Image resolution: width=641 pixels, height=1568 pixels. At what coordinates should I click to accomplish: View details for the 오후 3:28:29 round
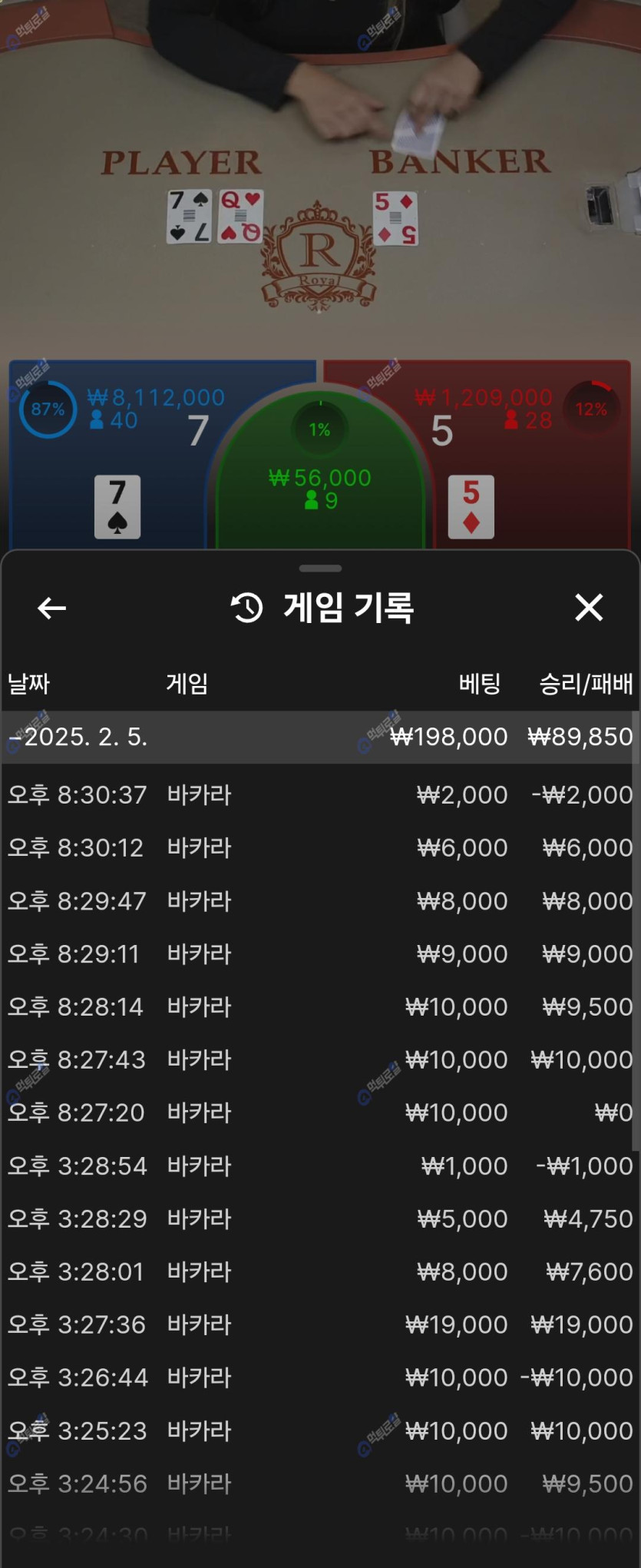[x=319, y=1218]
